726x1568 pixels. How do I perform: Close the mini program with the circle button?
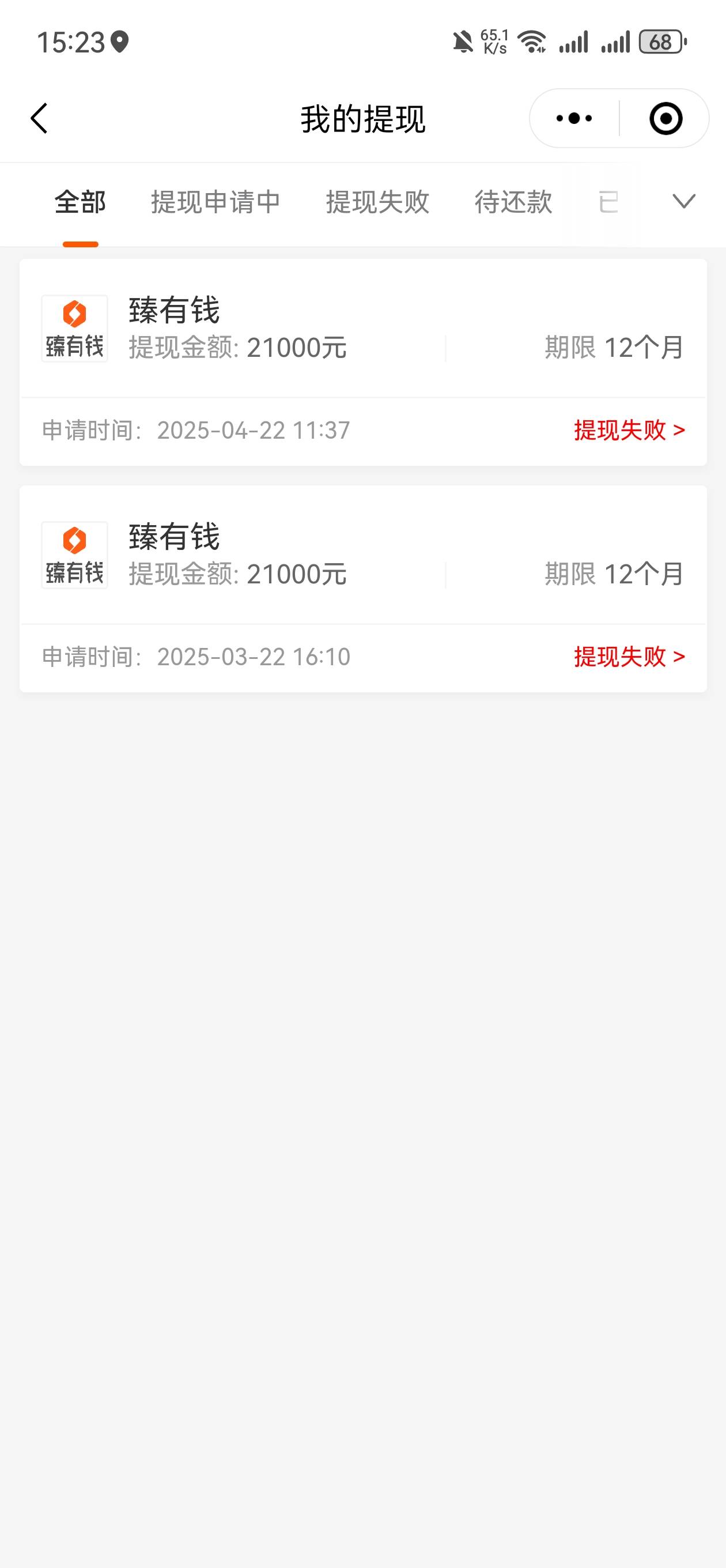pos(665,118)
